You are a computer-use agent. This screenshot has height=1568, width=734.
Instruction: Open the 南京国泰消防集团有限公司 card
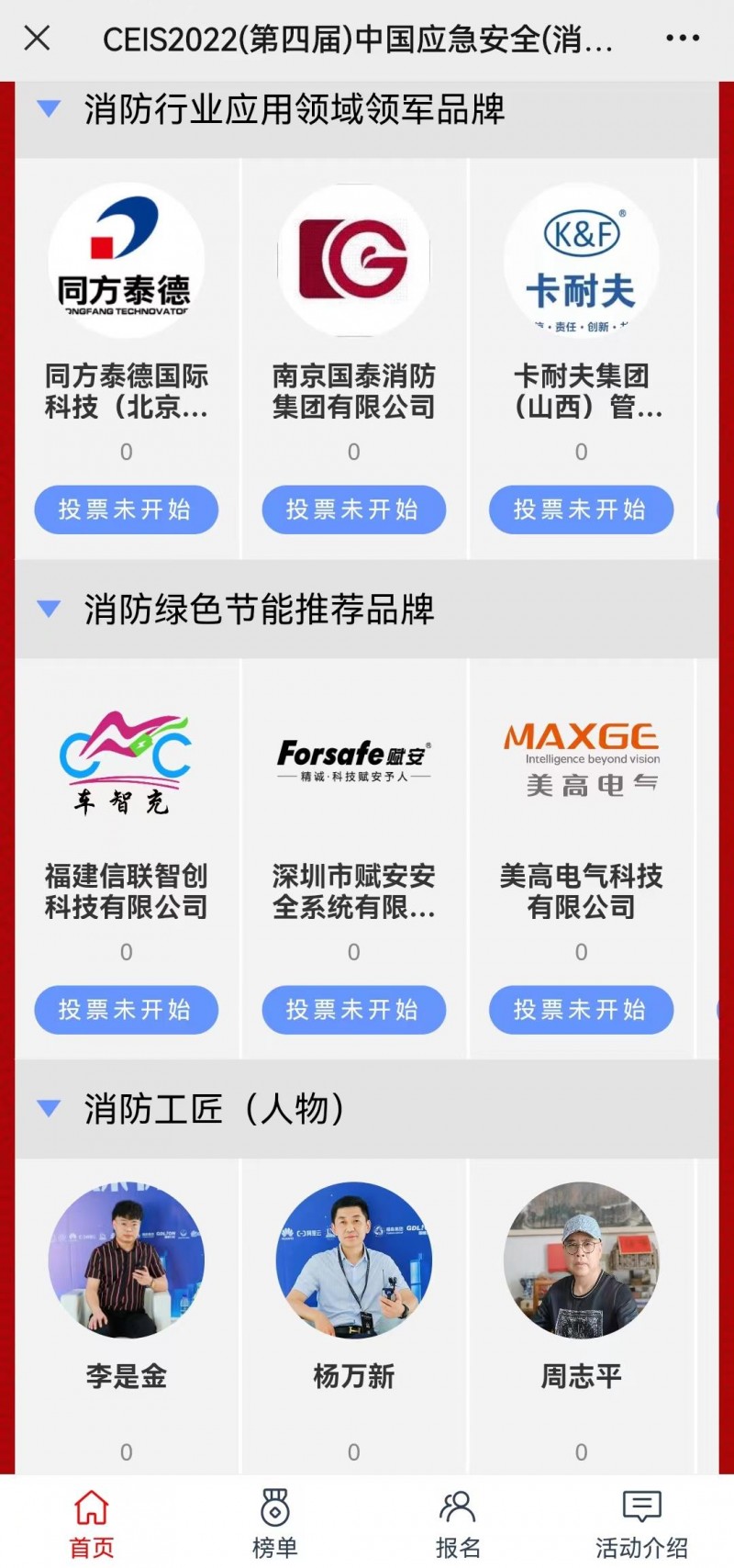(x=354, y=262)
